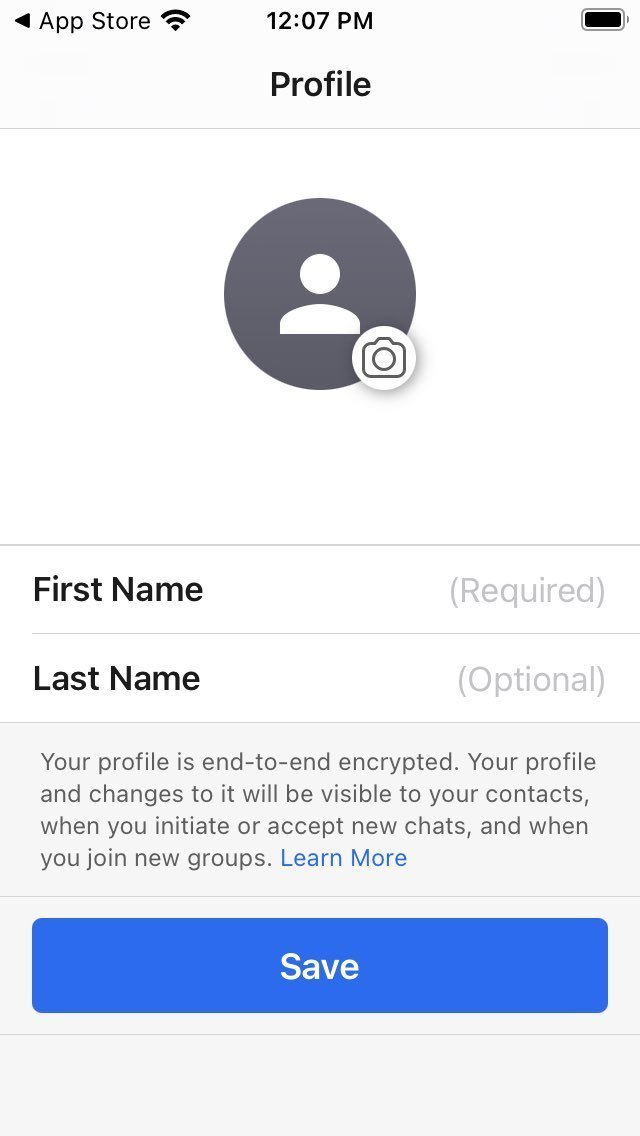The height and width of the screenshot is (1136, 640).
Task: Select the Last Name field
Action: coord(320,679)
